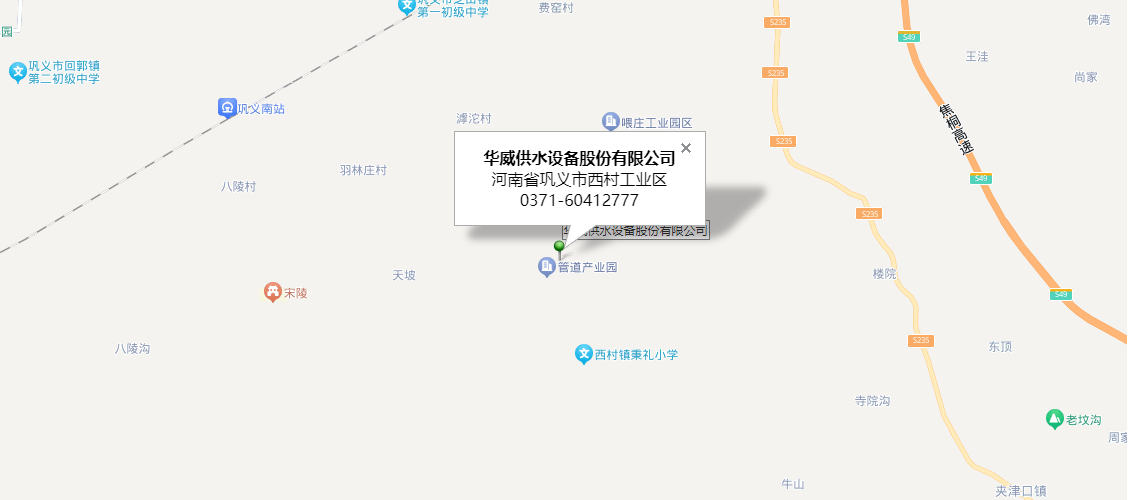The image size is (1128, 500).
Task: Open the 宋陵 landmark POI
Action: (272, 292)
